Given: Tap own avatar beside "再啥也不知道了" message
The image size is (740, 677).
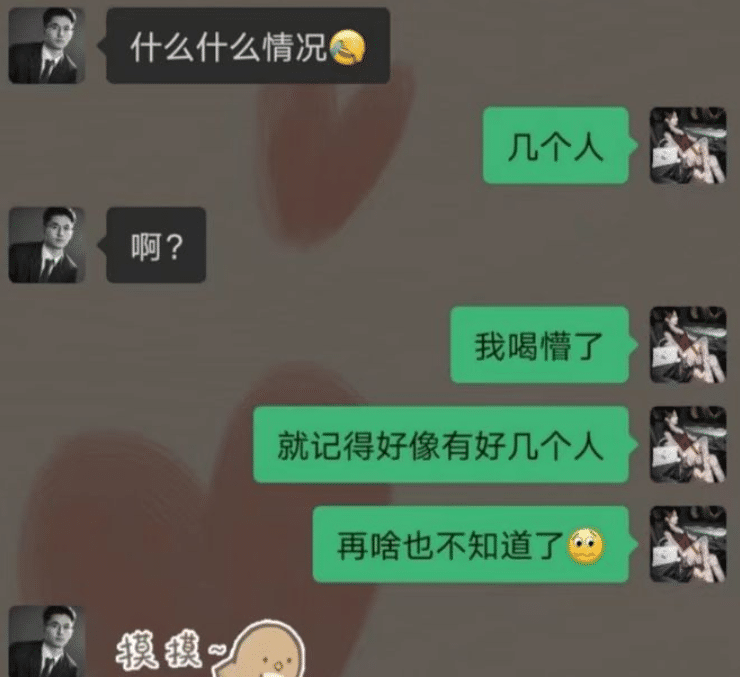Looking at the screenshot, I should coord(688,544).
